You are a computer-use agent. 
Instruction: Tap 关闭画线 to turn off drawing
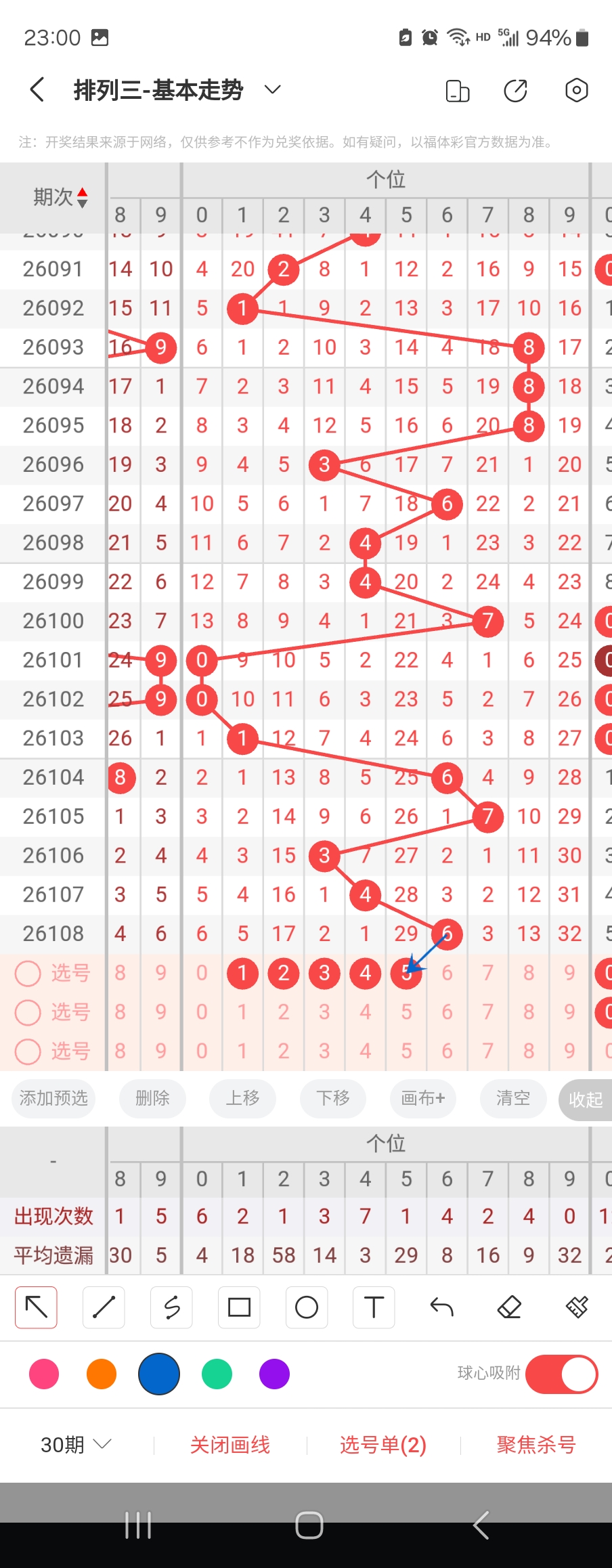point(230,1445)
